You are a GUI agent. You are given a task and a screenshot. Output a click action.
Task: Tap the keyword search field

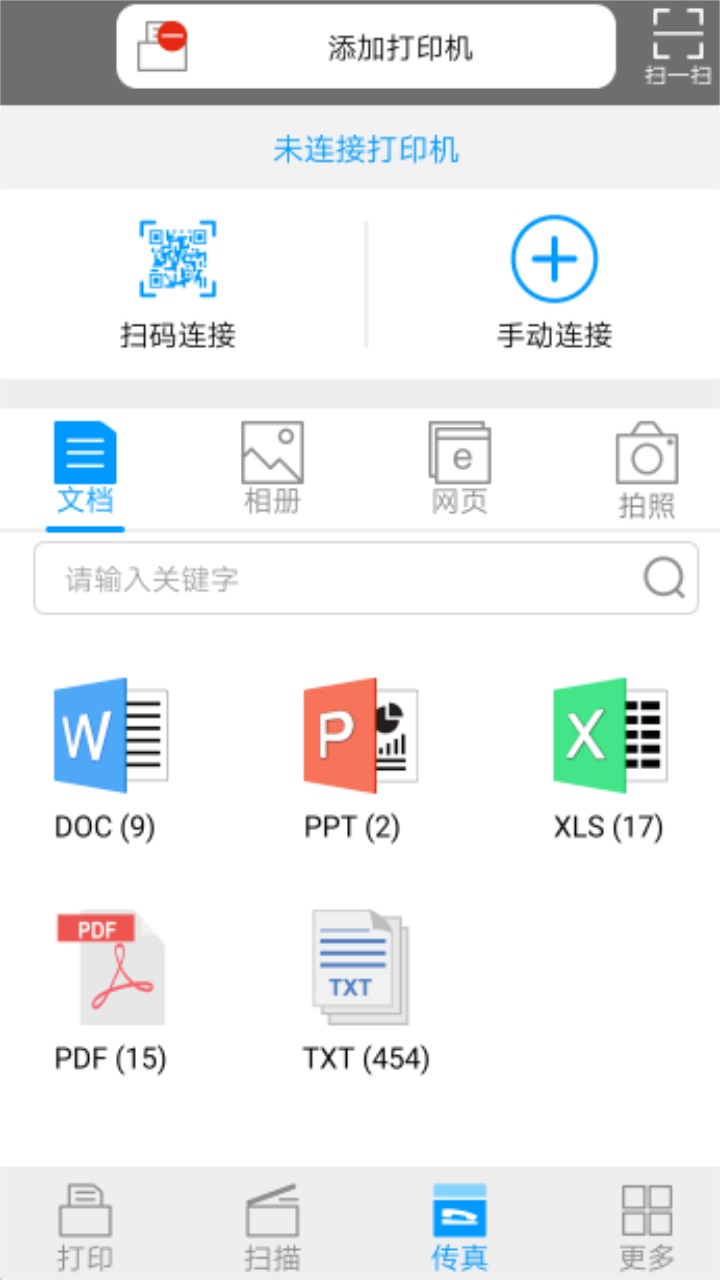tap(366, 578)
